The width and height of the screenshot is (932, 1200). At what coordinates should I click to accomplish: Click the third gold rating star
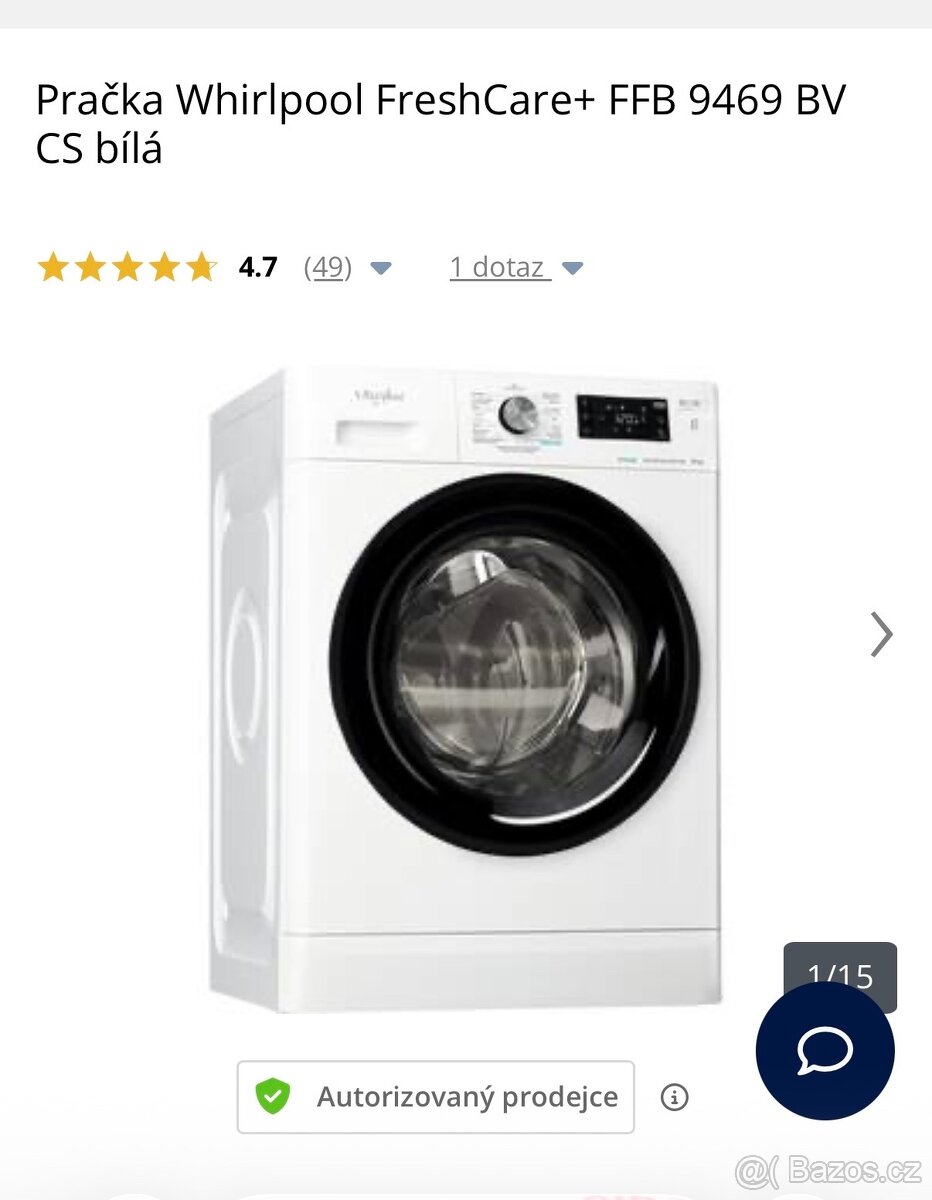(x=127, y=267)
